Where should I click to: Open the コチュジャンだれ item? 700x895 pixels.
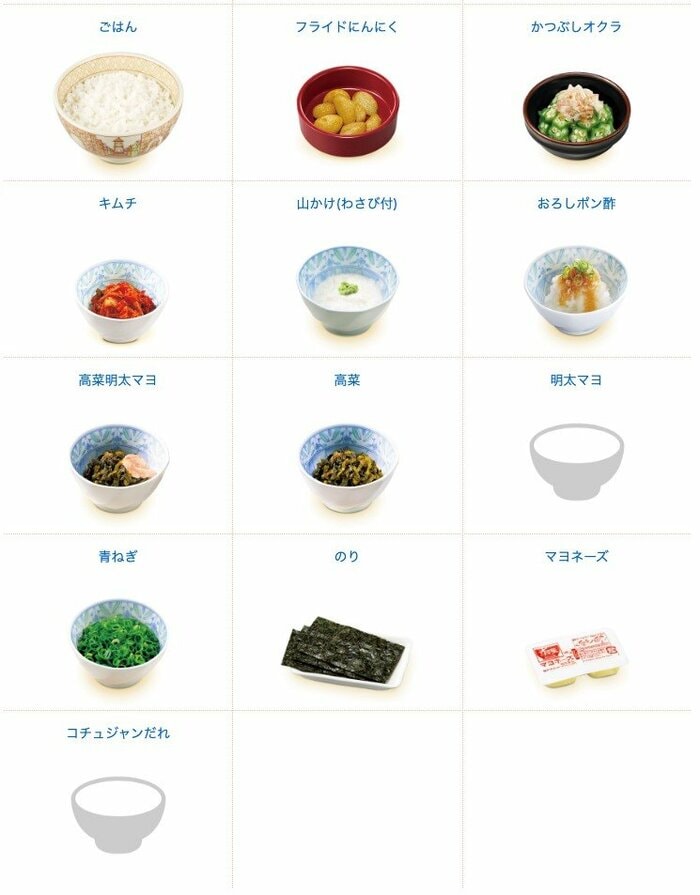(118, 814)
